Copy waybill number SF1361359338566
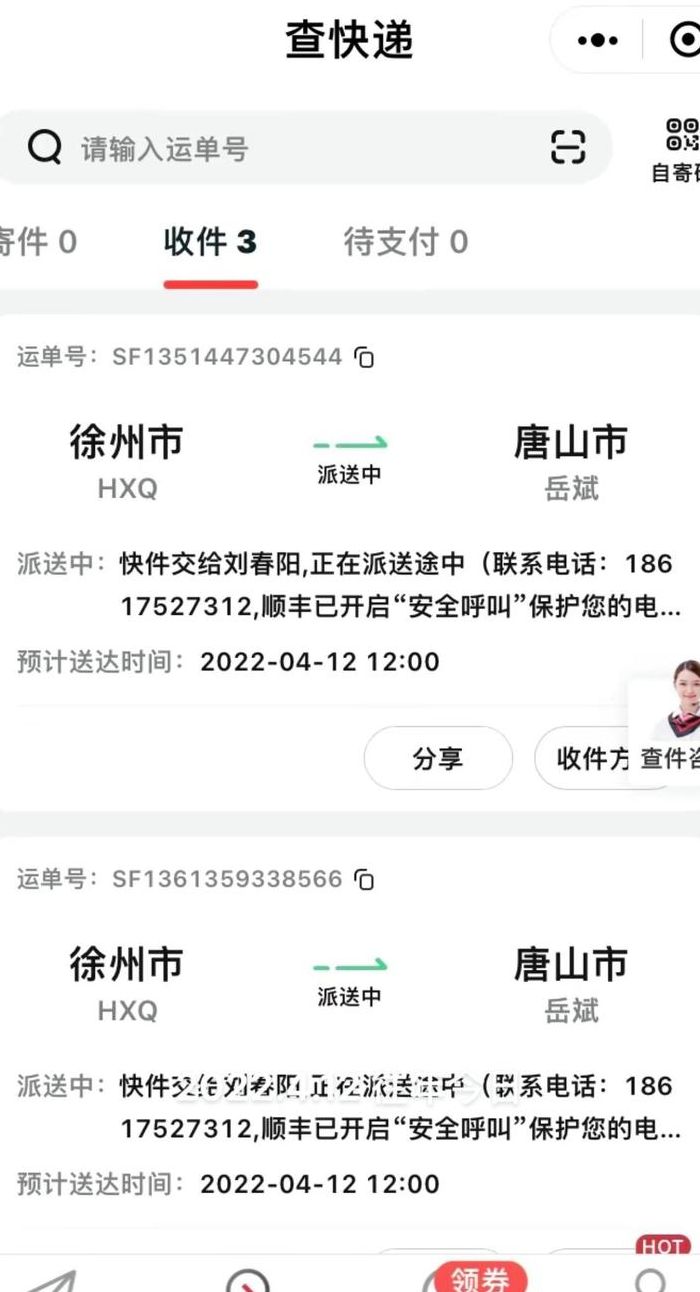 (x=366, y=880)
